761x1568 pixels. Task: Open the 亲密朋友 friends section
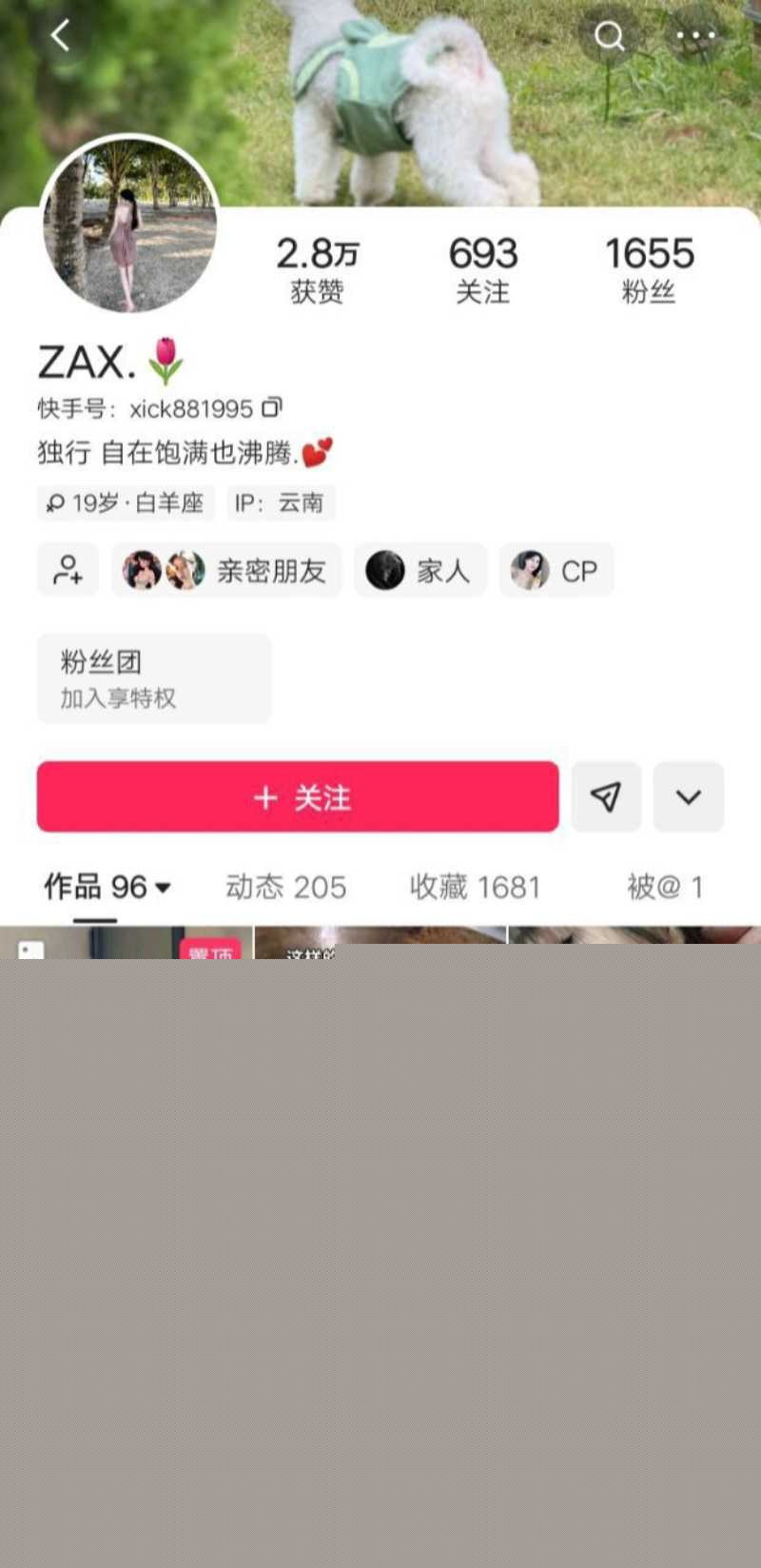[x=225, y=570]
